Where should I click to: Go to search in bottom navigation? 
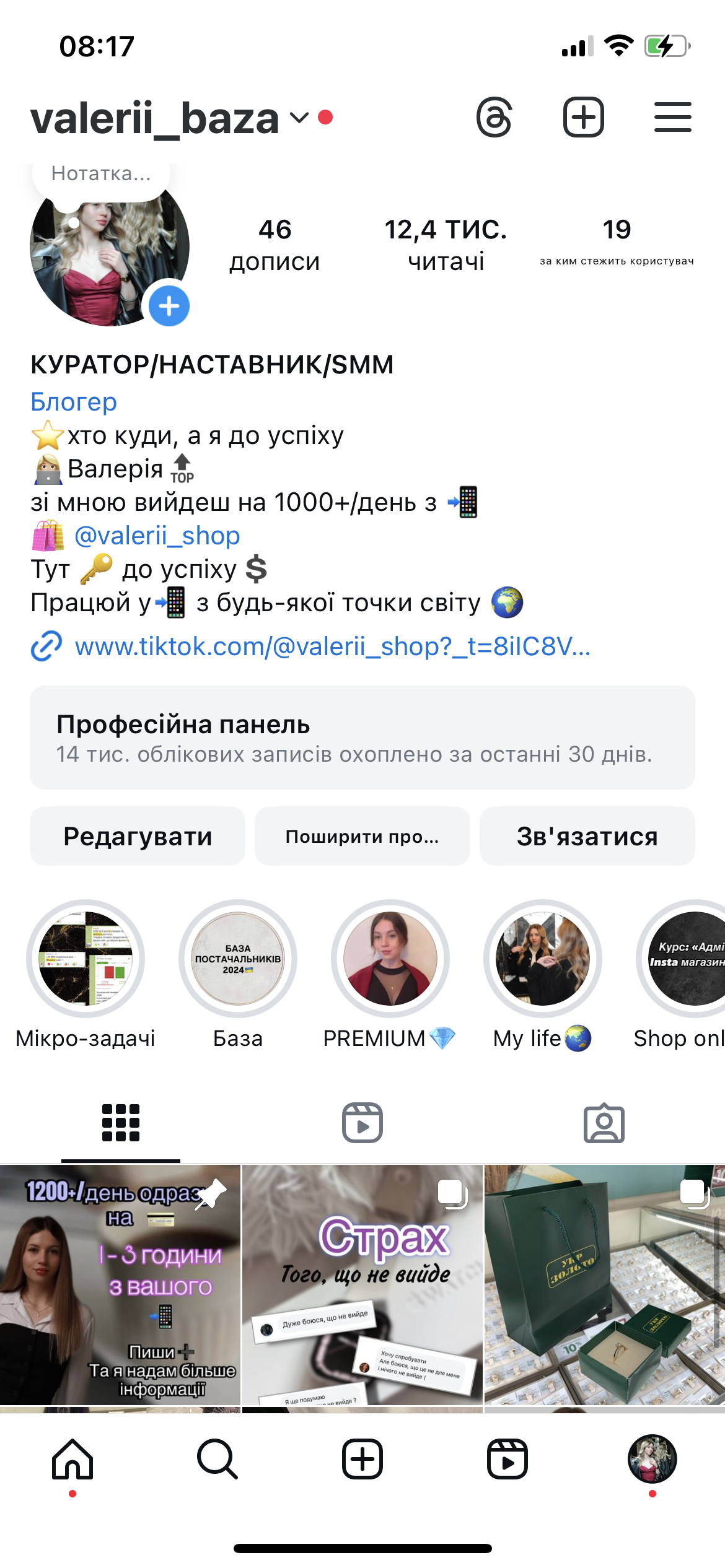coord(217,1459)
